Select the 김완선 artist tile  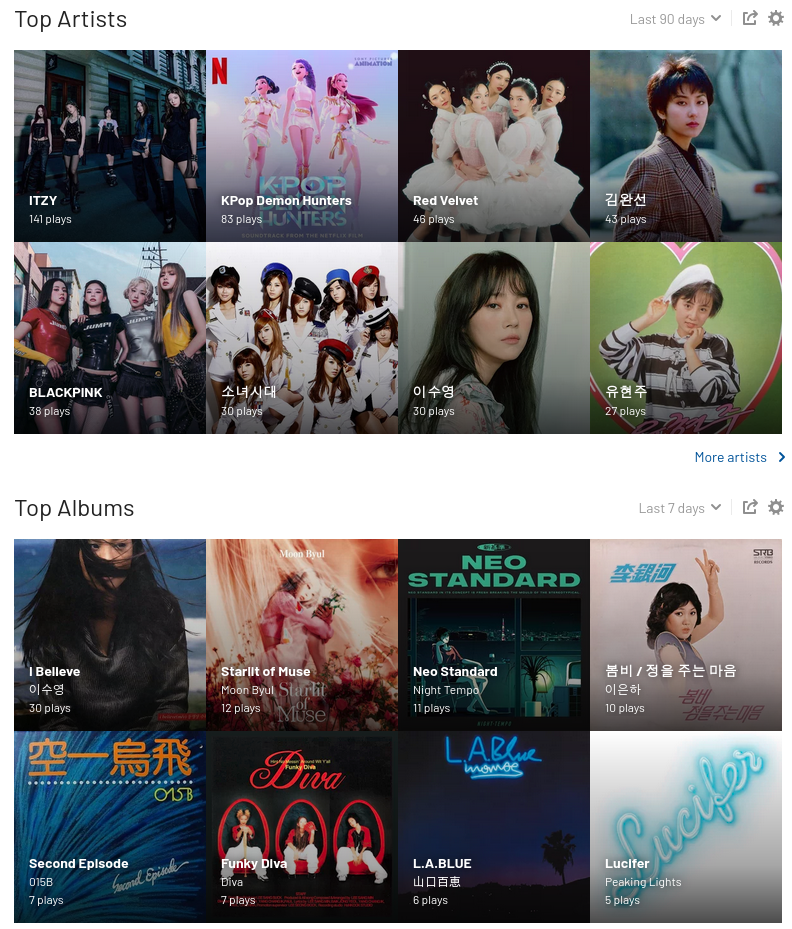coord(686,146)
